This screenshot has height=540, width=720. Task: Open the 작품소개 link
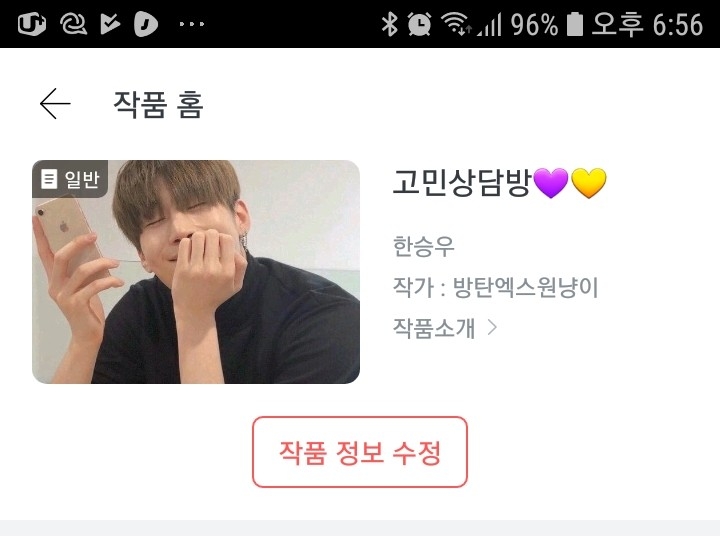[445, 327]
